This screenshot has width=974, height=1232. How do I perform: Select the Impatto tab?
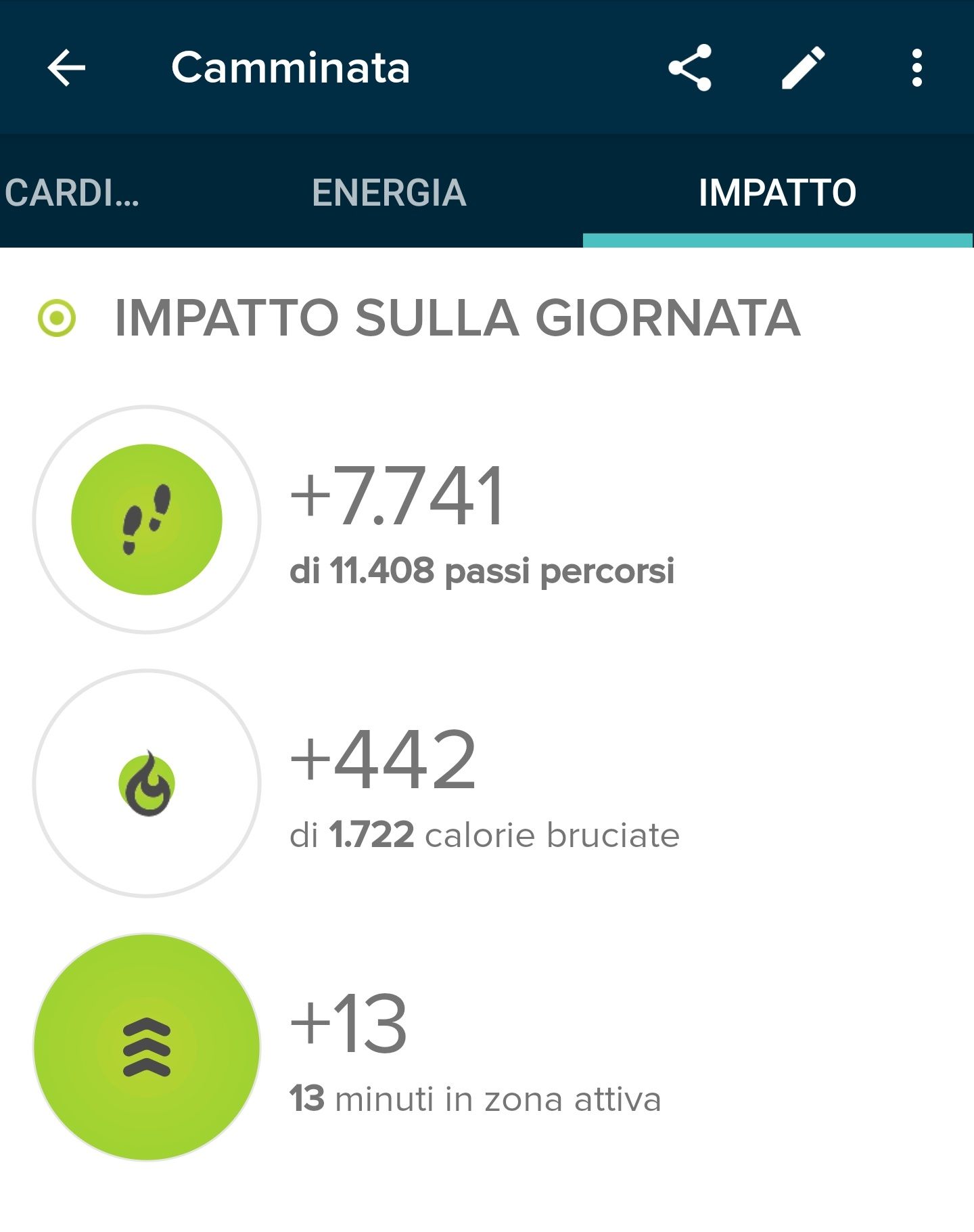click(x=777, y=193)
